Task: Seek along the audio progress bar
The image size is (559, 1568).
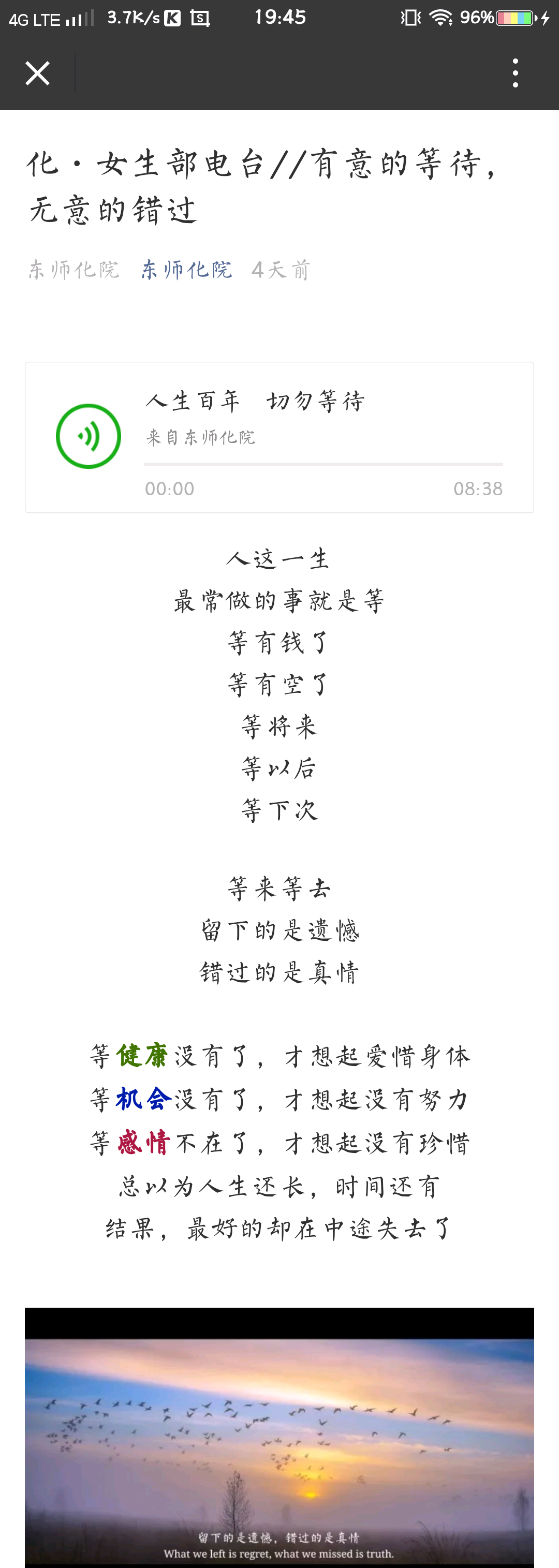Action: point(323,464)
